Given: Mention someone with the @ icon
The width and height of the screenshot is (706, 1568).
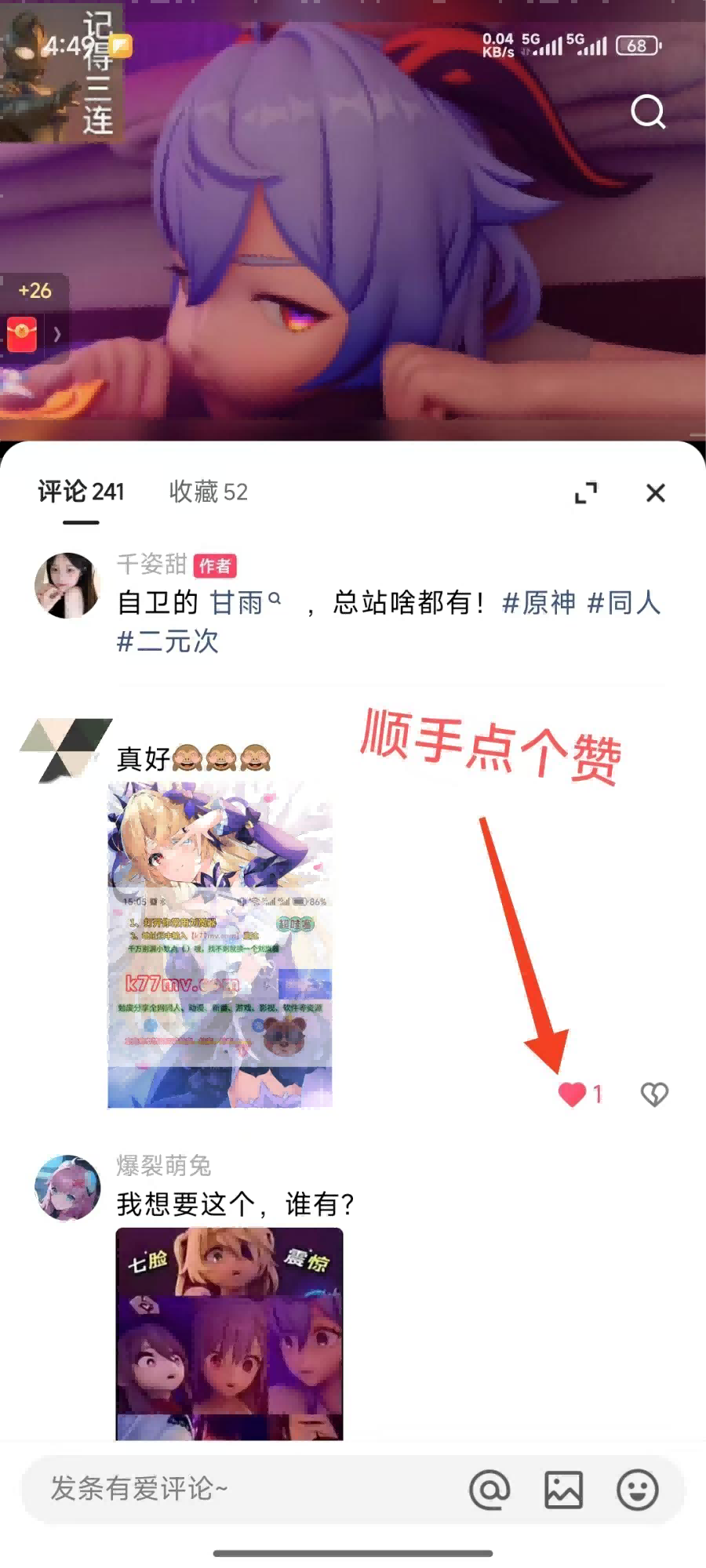Looking at the screenshot, I should tap(489, 1490).
